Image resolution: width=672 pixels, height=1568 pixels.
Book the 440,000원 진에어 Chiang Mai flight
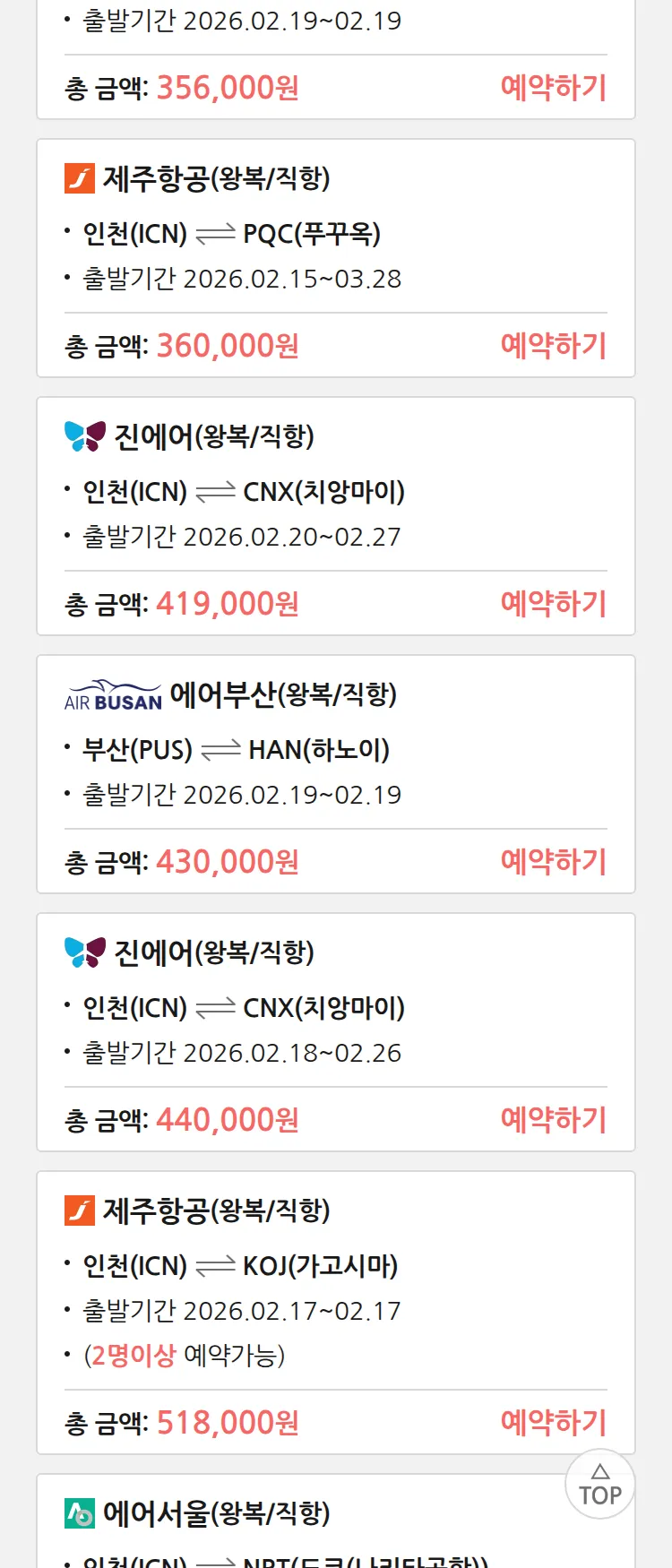553,1120
